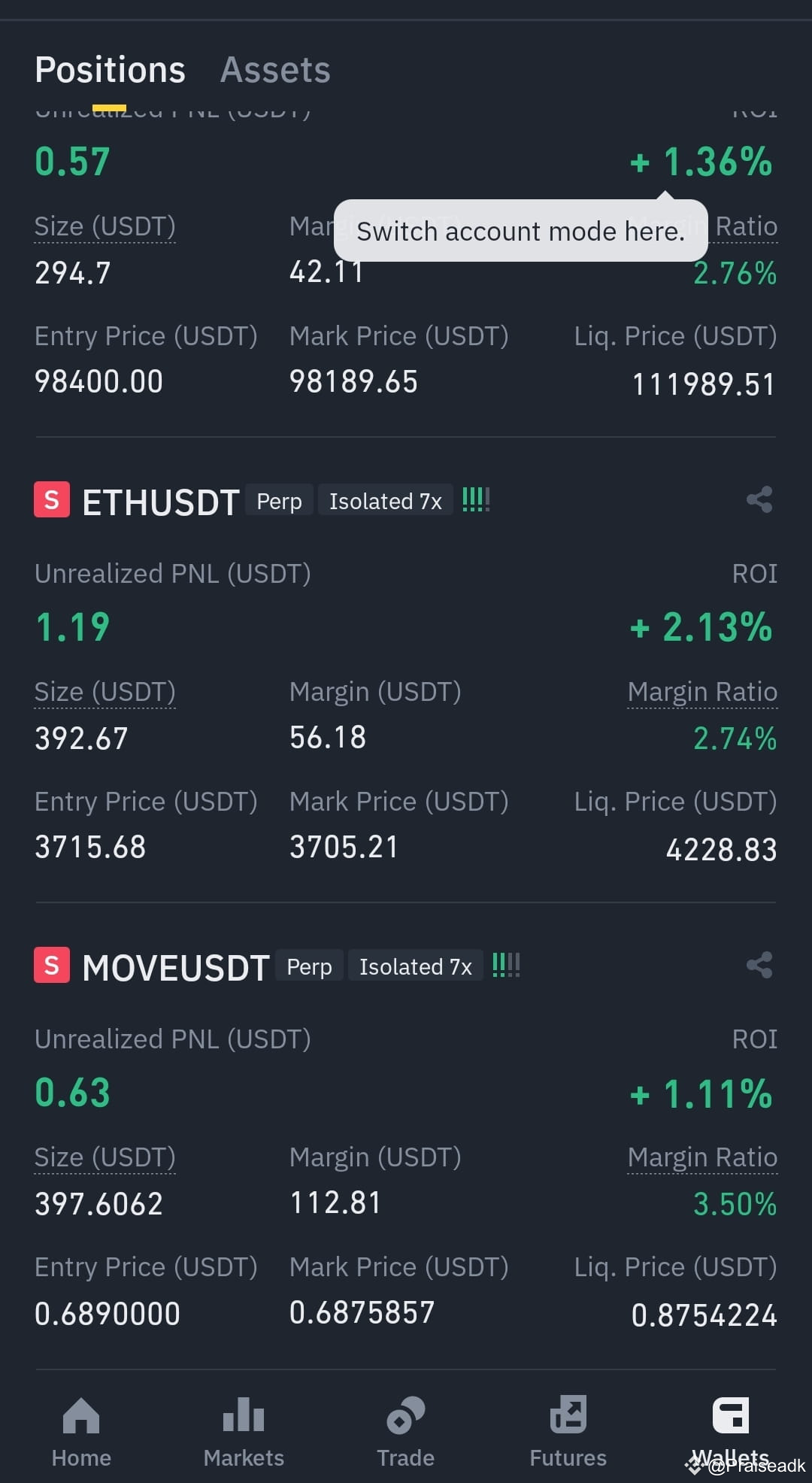Share the MOVEUSDT position
812x1483 pixels.
(x=759, y=966)
